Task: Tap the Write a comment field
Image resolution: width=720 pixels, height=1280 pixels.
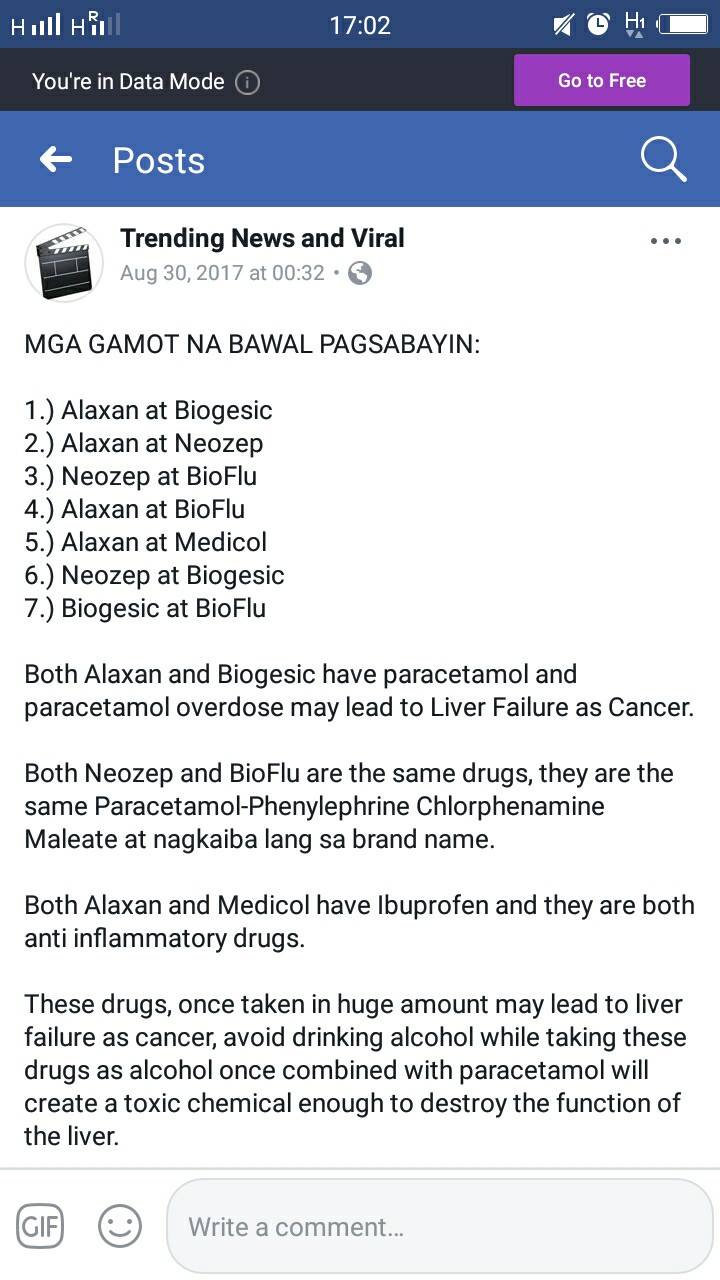Action: [x=439, y=1226]
